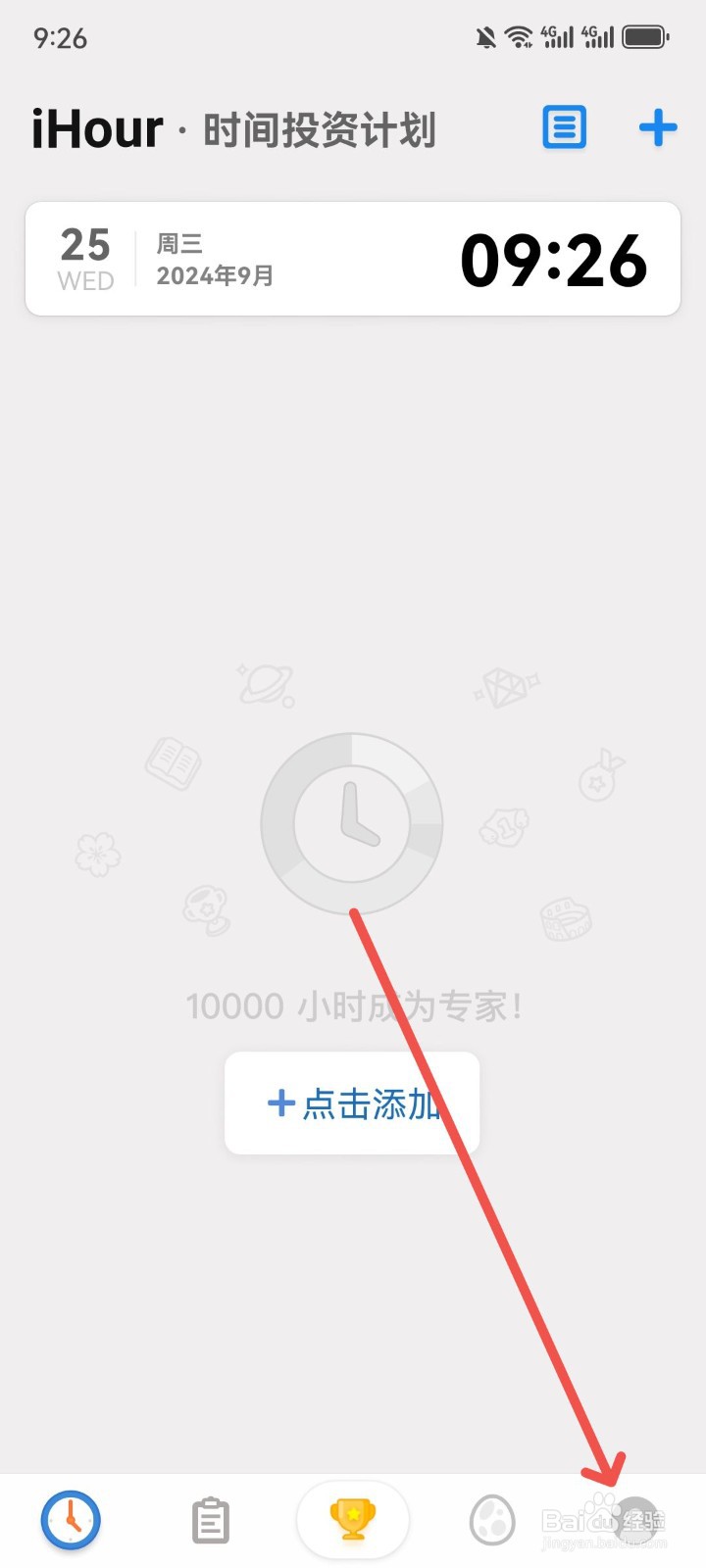Open the egg collection tab
The image size is (706, 1568).
tap(492, 1520)
